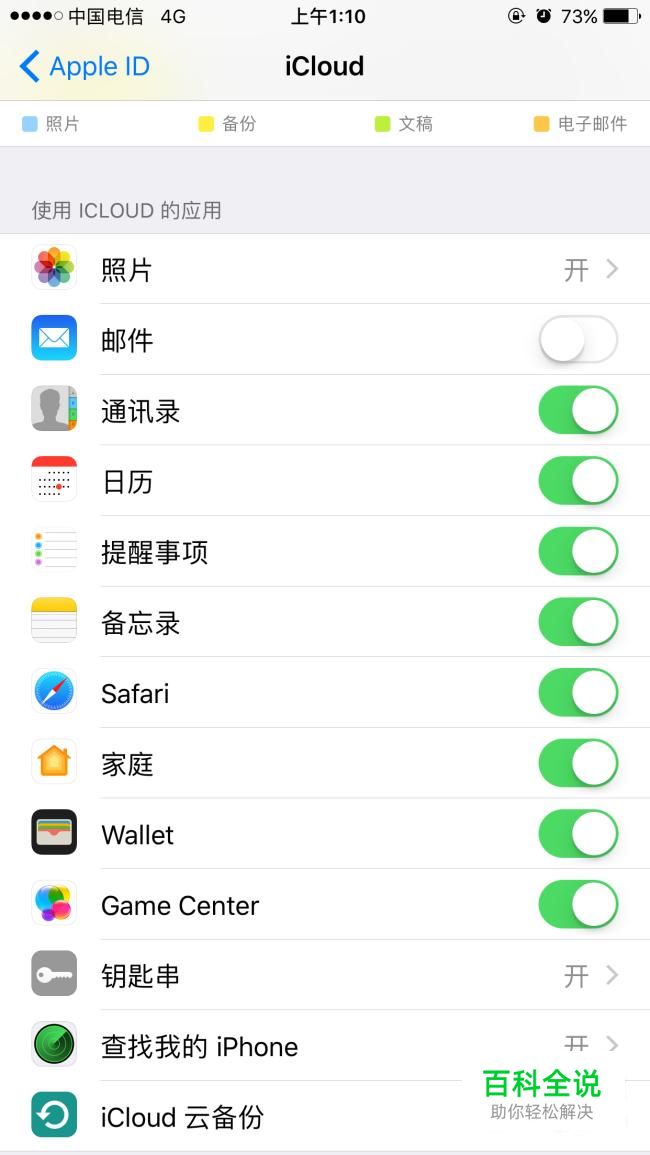Switch off 提醒事项 in iCloud

click(x=578, y=552)
